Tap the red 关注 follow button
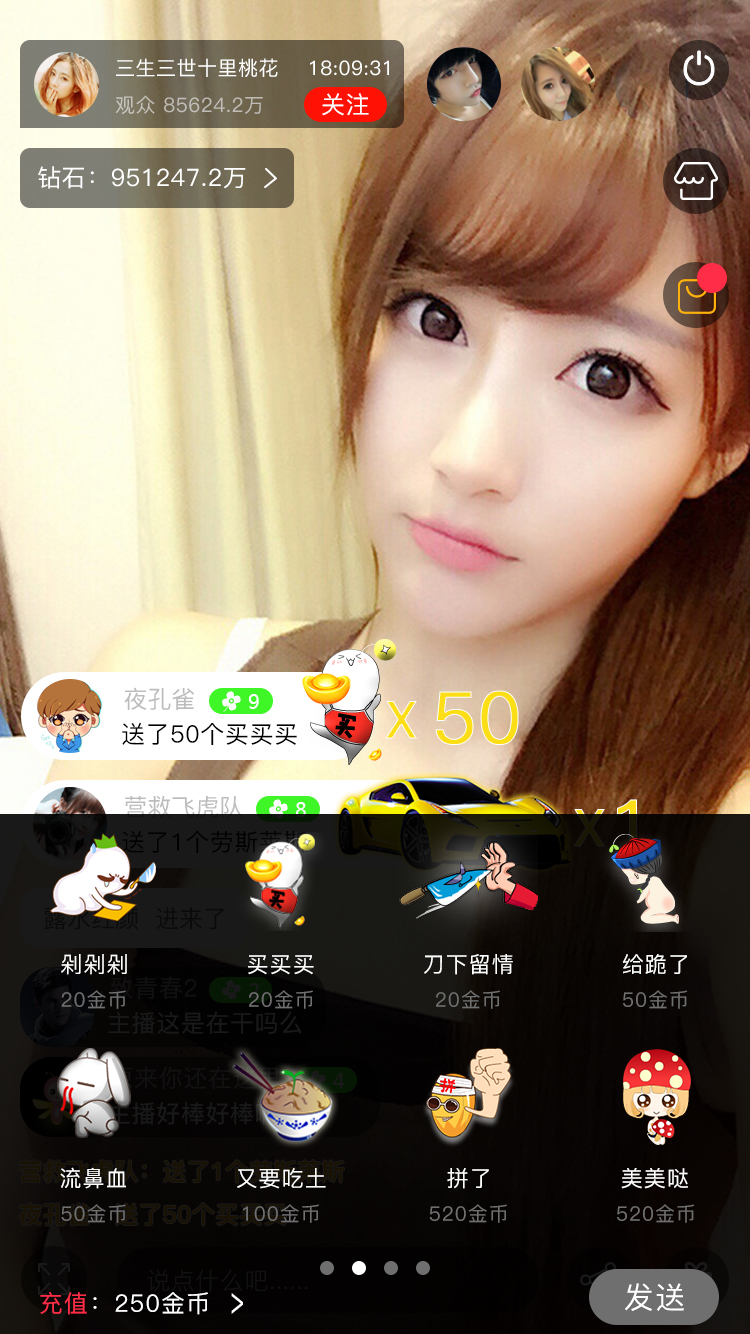The image size is (750, 1334). pos(345,105)
